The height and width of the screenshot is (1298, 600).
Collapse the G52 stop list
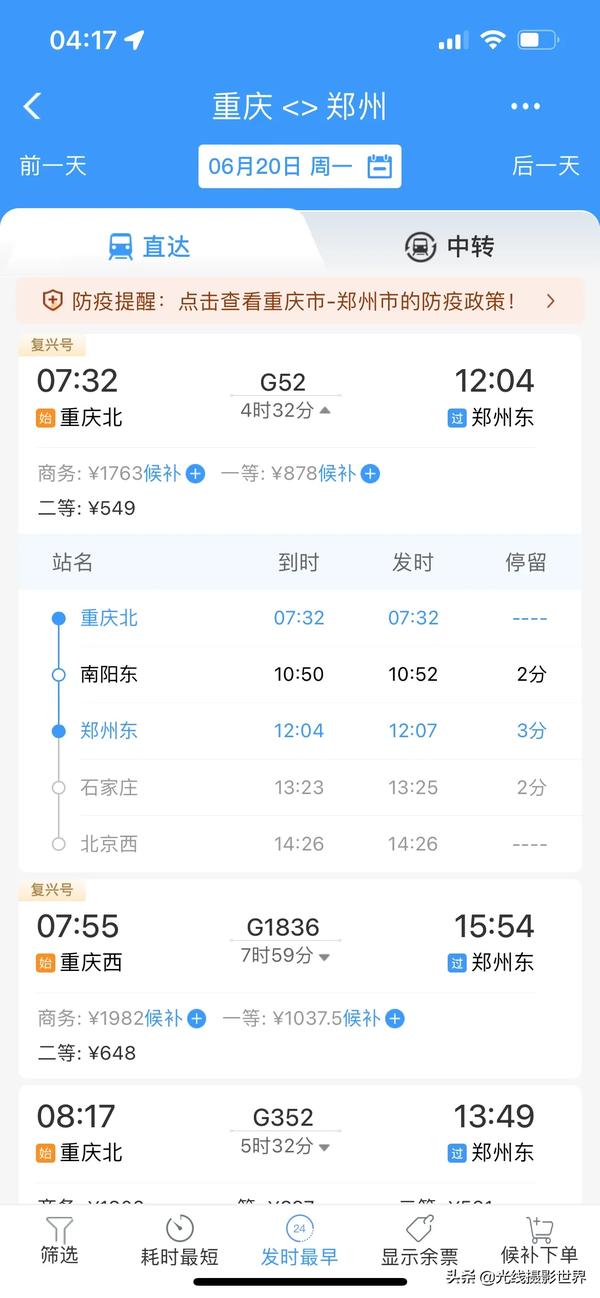click(285, 410)
